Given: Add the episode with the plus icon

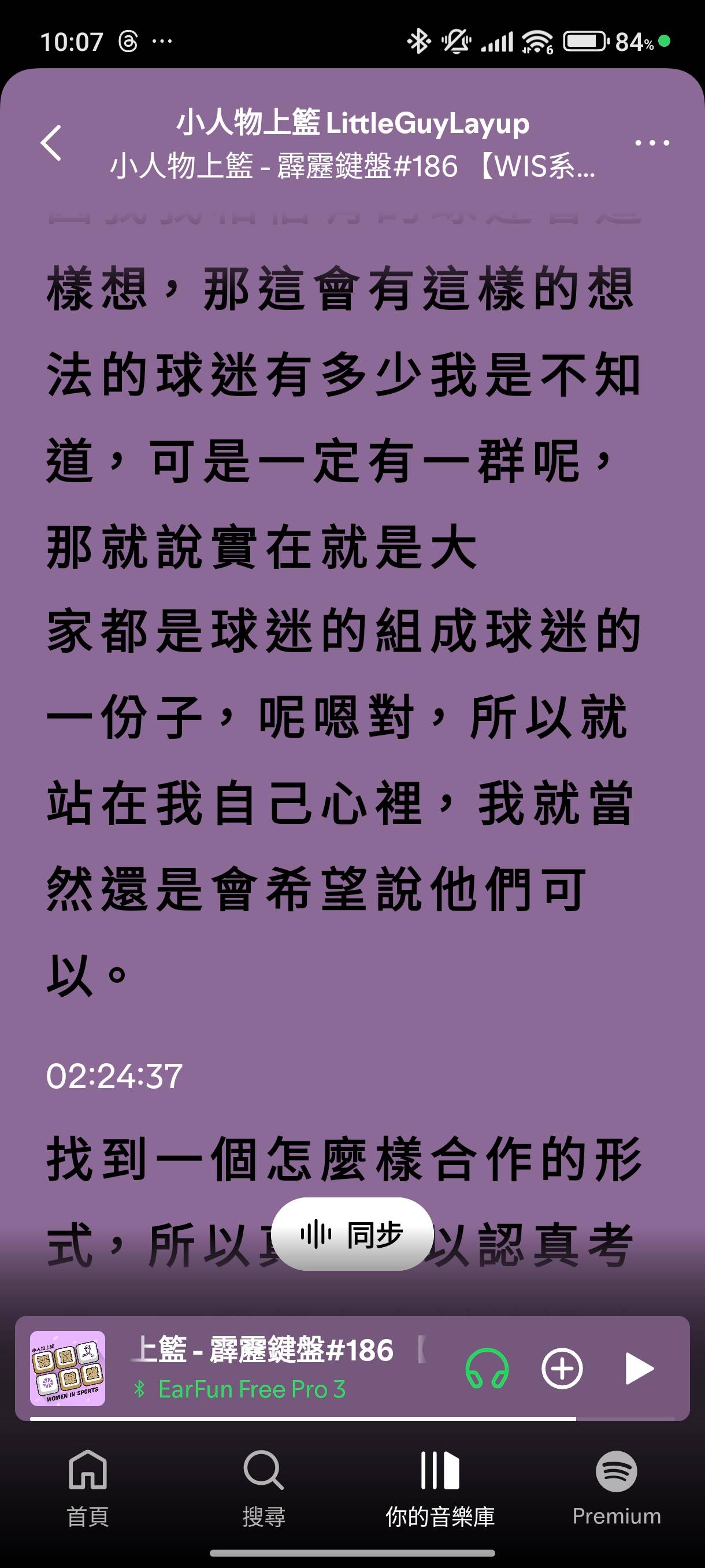Looking at the screenshot, I should coord(562,1368).
